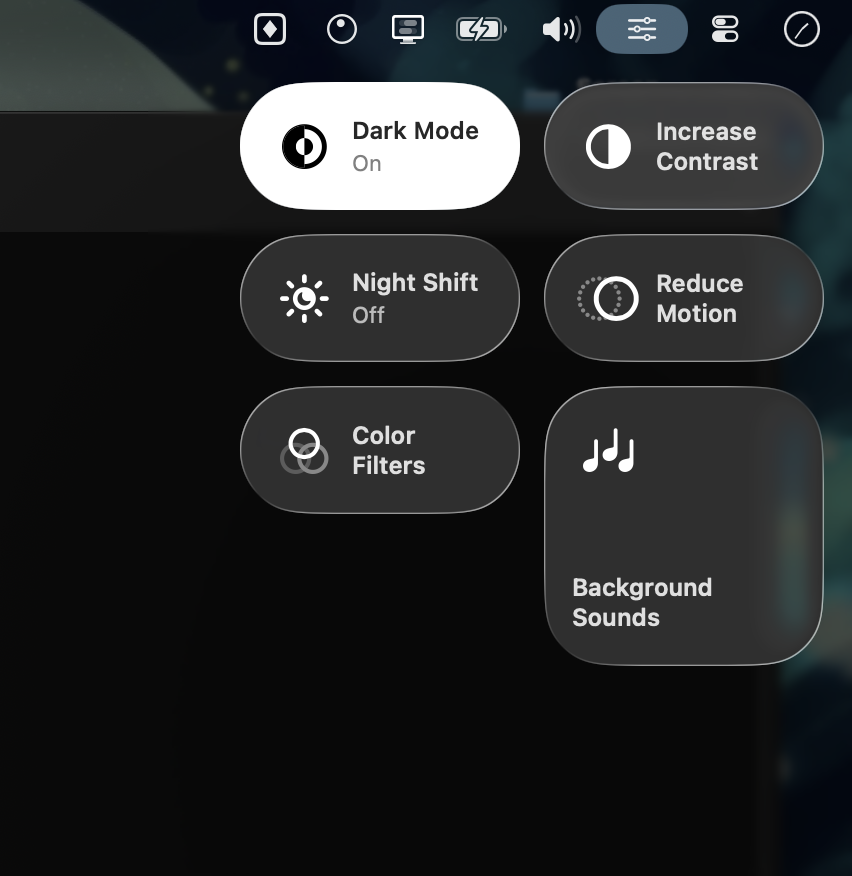Click the slashed circle menu bar icon
This screenshot has width=852, height=876.
click(x=802, y=30)
